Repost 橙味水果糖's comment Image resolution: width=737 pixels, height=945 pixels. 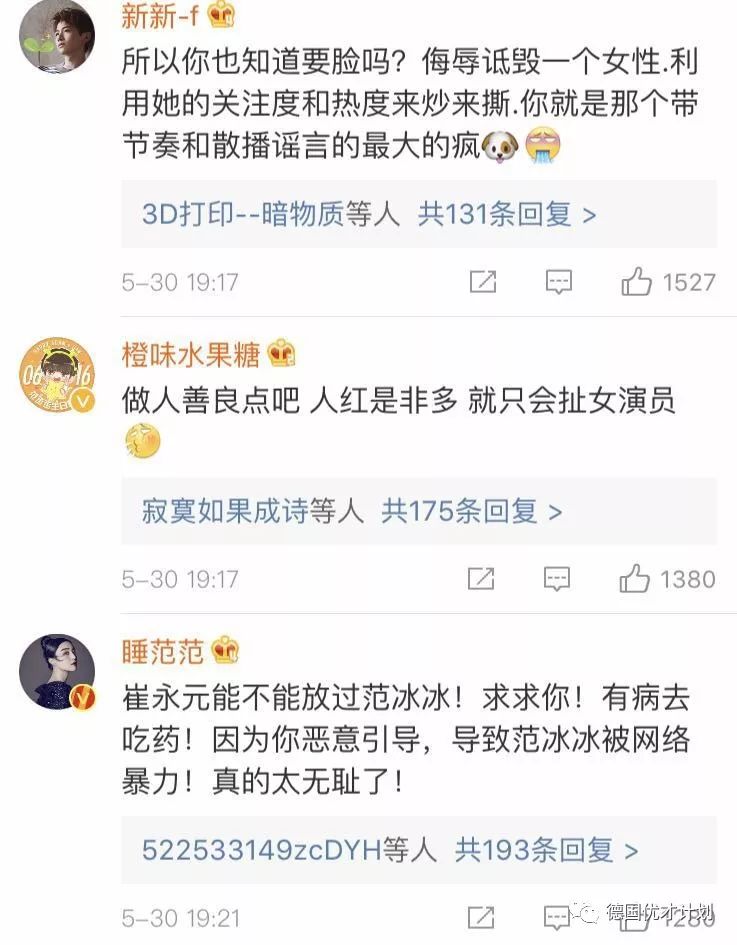pos(482,579)
